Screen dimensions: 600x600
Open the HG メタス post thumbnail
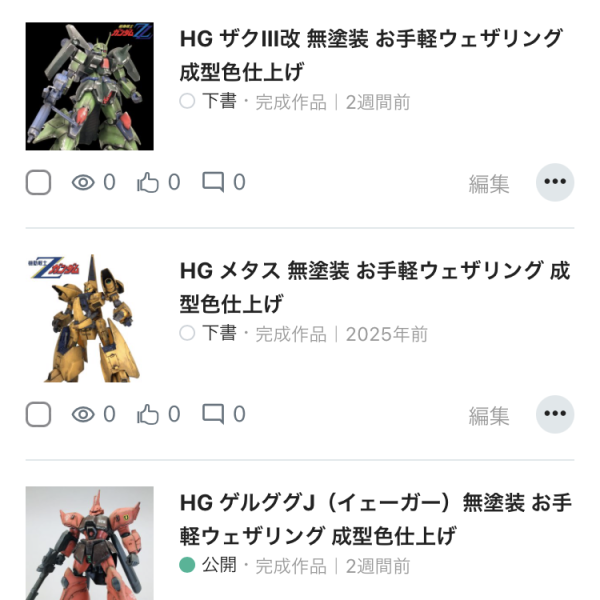(x=89, y=318)
